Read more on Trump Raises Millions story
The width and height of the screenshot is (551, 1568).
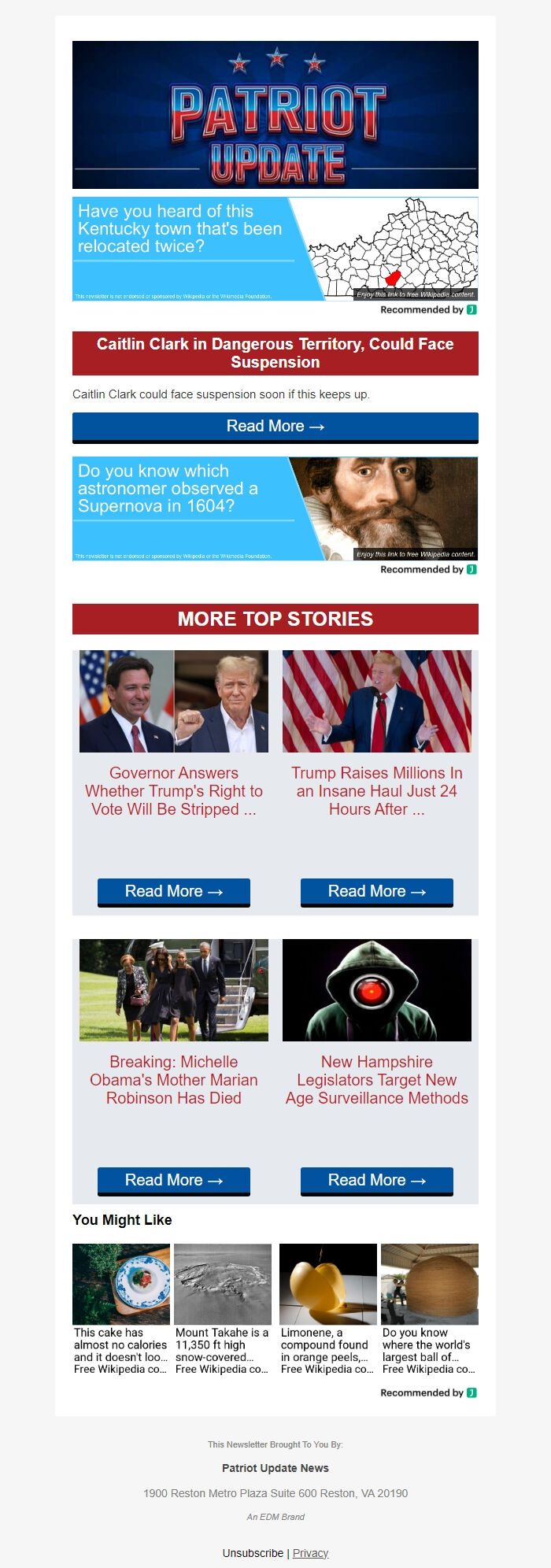(376, 892)
